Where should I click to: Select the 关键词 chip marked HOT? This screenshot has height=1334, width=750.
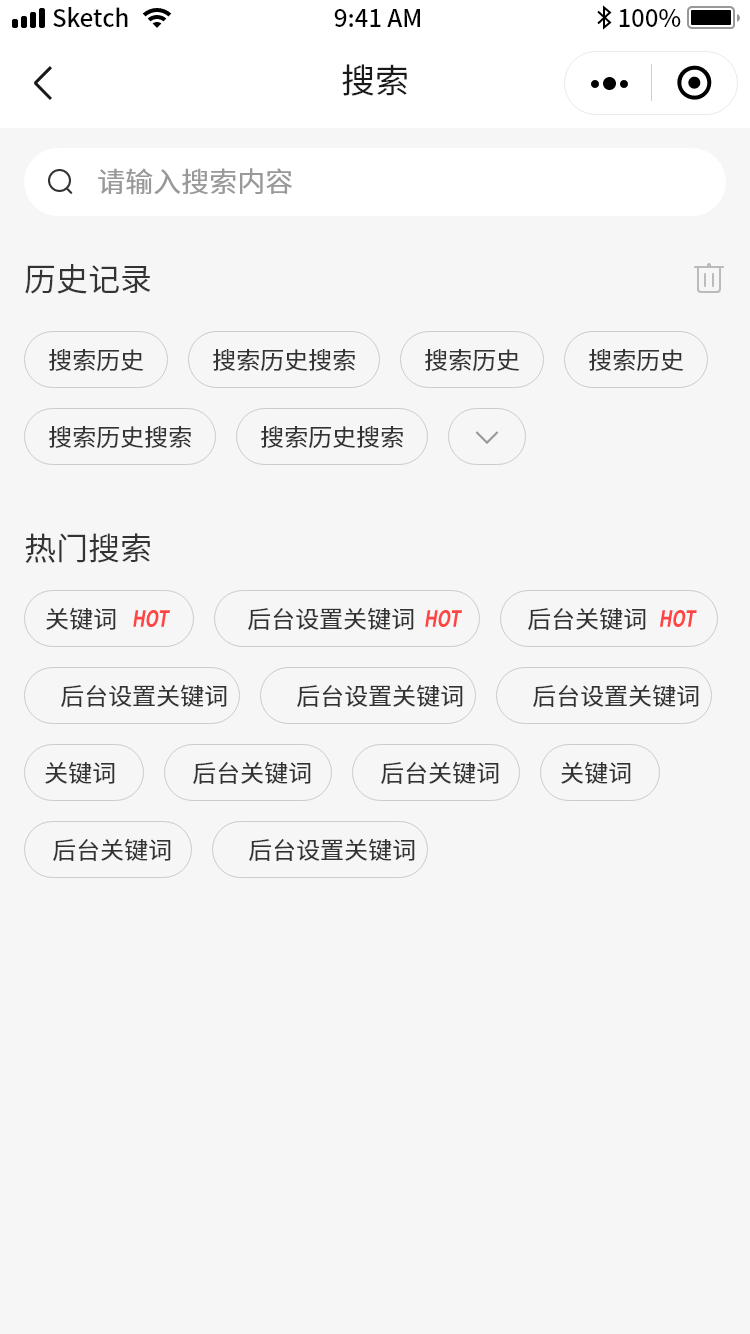click(x=109, y=619)
